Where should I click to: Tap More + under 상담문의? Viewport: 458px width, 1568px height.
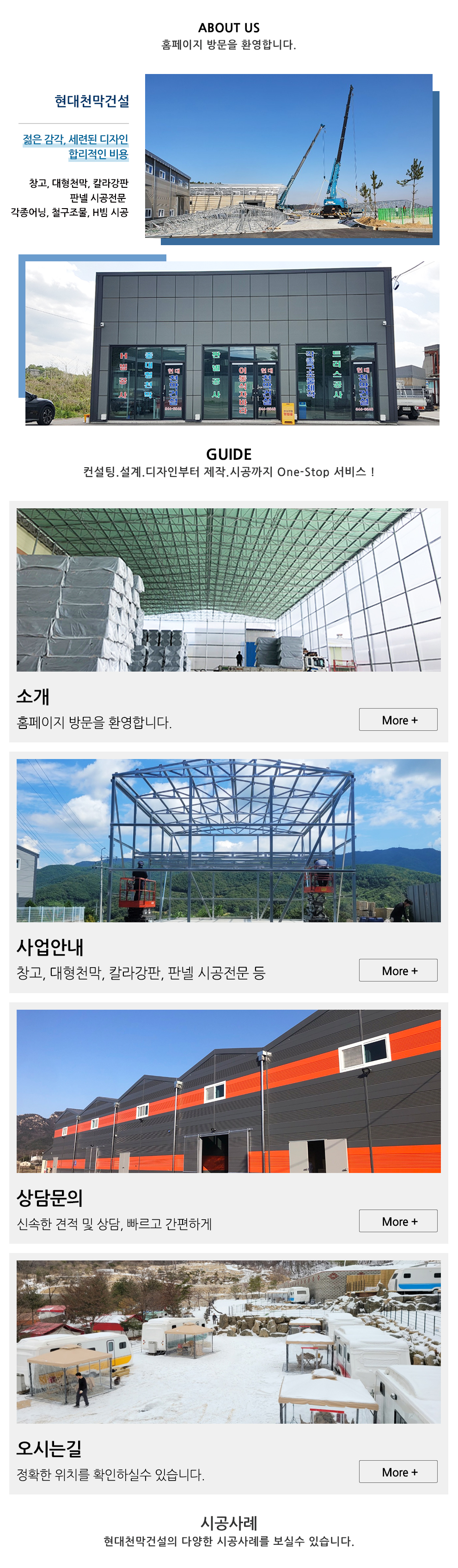(x=398, y=1221)
